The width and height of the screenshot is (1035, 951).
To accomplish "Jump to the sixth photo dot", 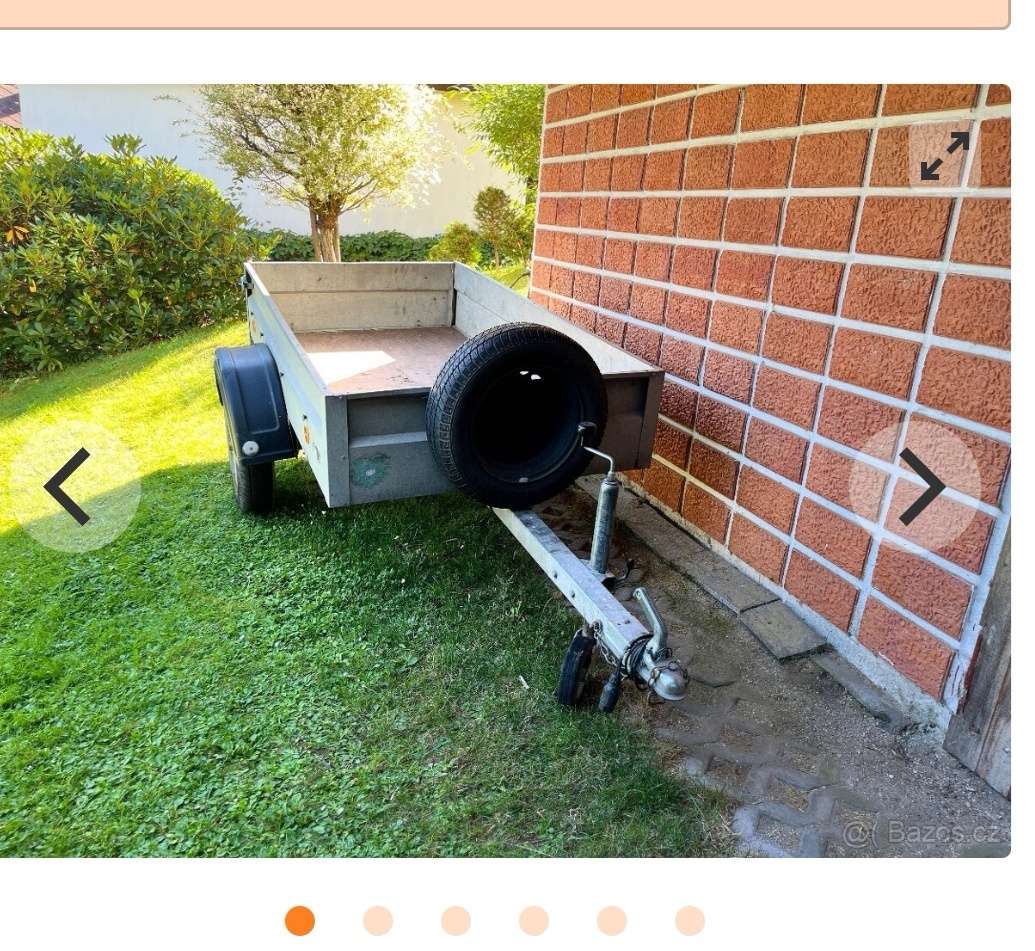I will (x=690, y=921).
